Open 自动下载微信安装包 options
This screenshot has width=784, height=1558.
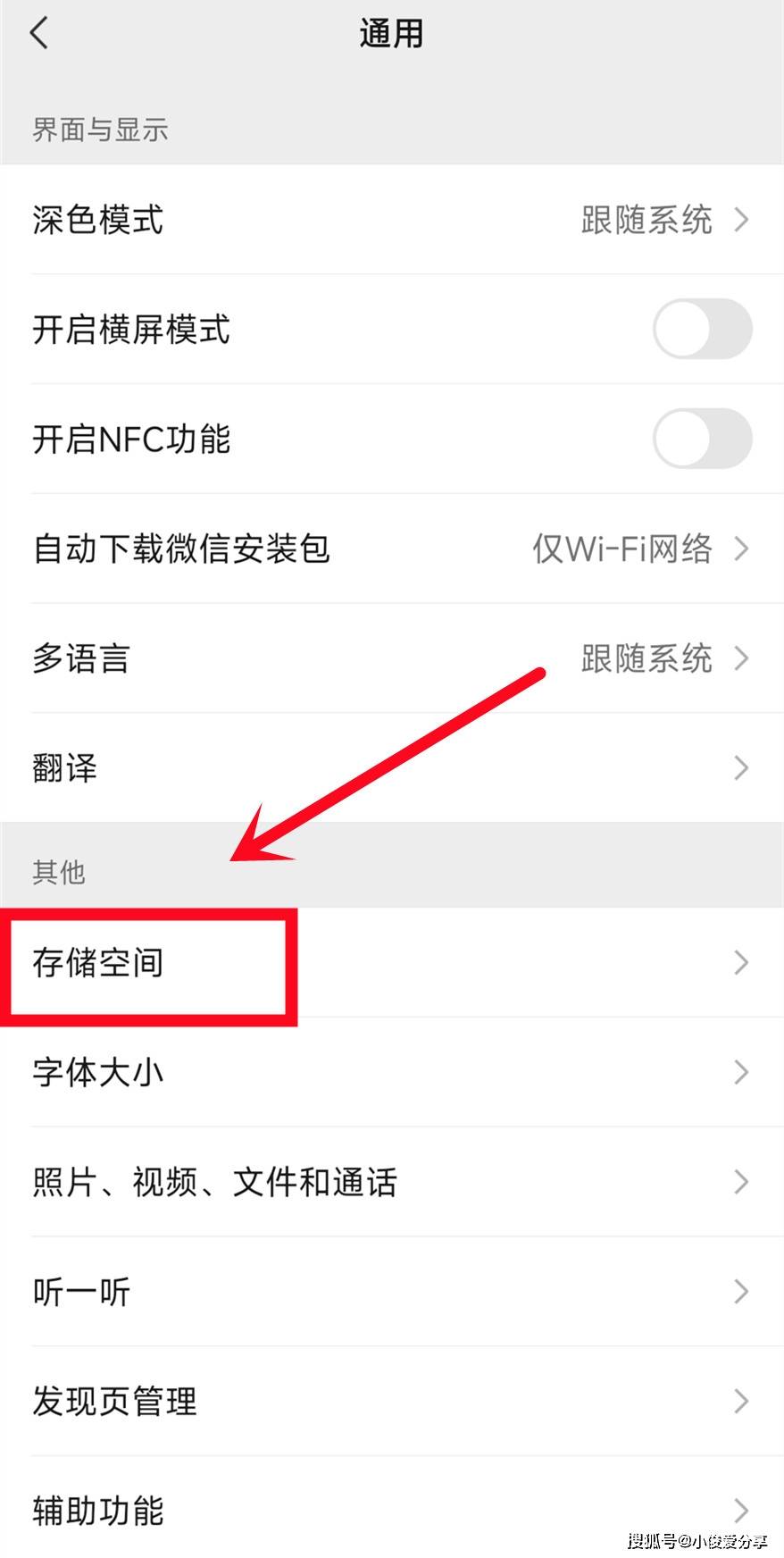point(391,549)
